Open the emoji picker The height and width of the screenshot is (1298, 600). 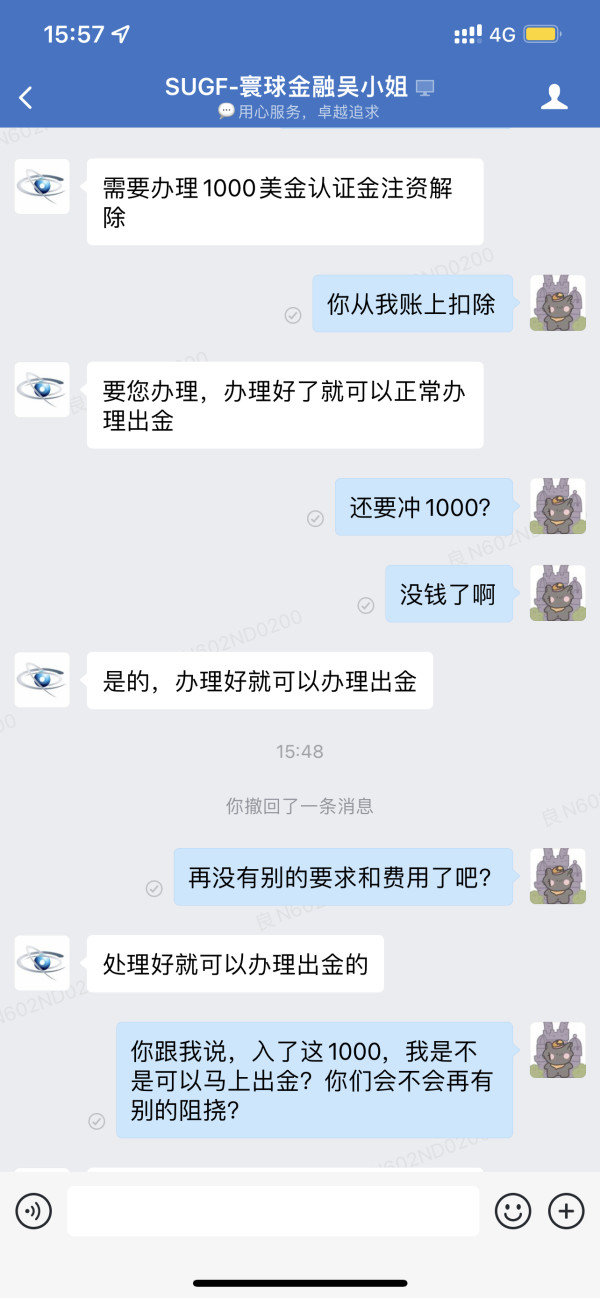pos(513,1212)
